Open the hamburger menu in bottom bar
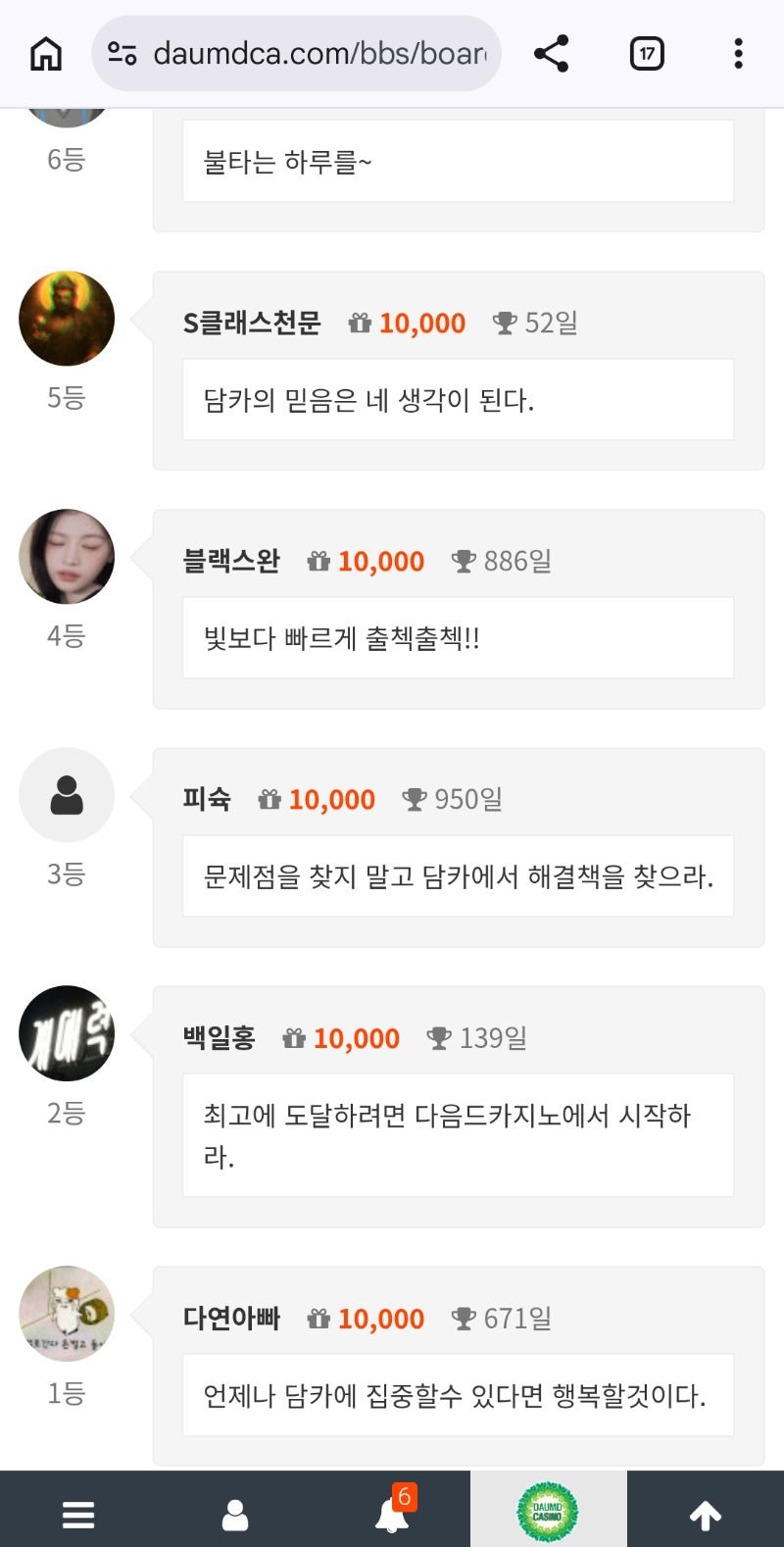Screen dimensions: 784x1547 pyautogui.click(x=78, y=1515)
